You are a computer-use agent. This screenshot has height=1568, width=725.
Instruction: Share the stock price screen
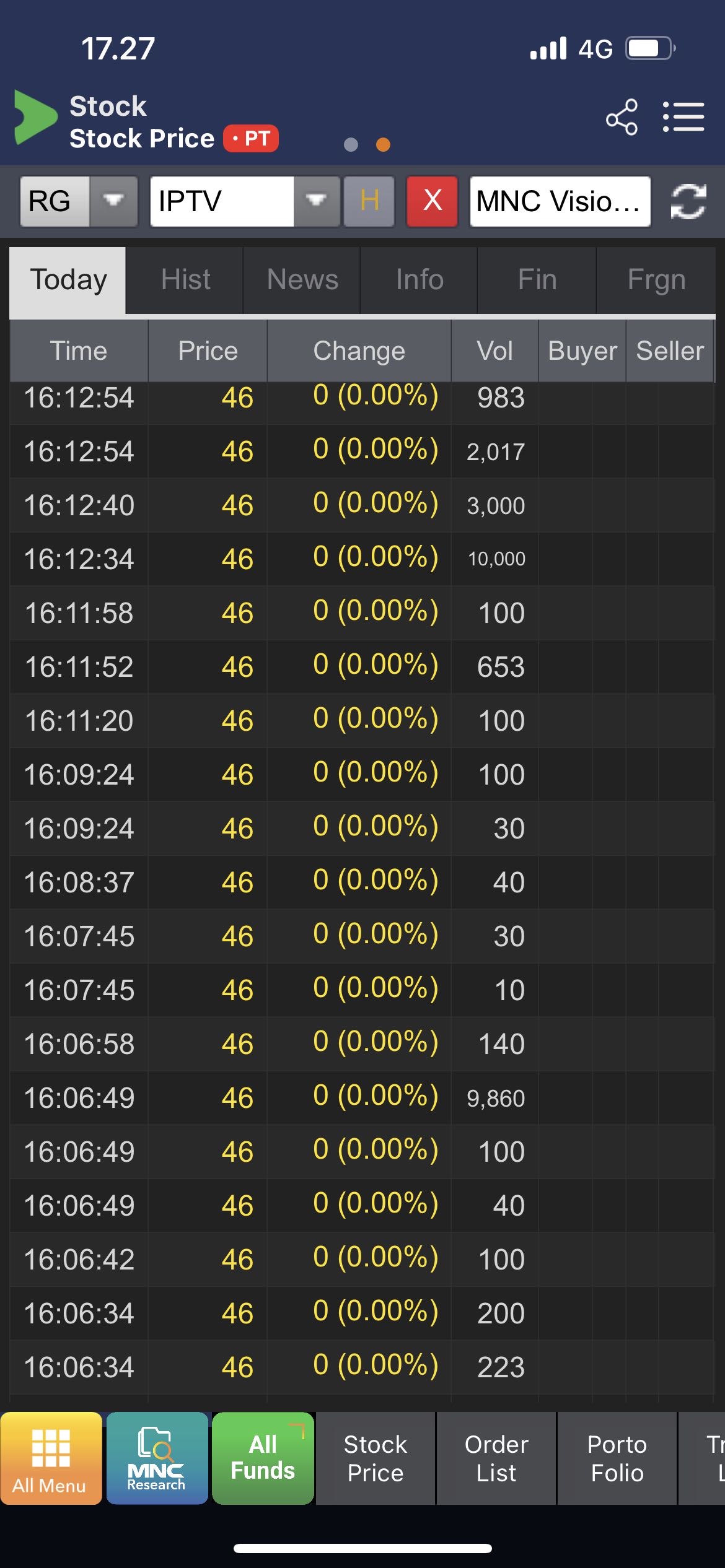coord(622,117)
